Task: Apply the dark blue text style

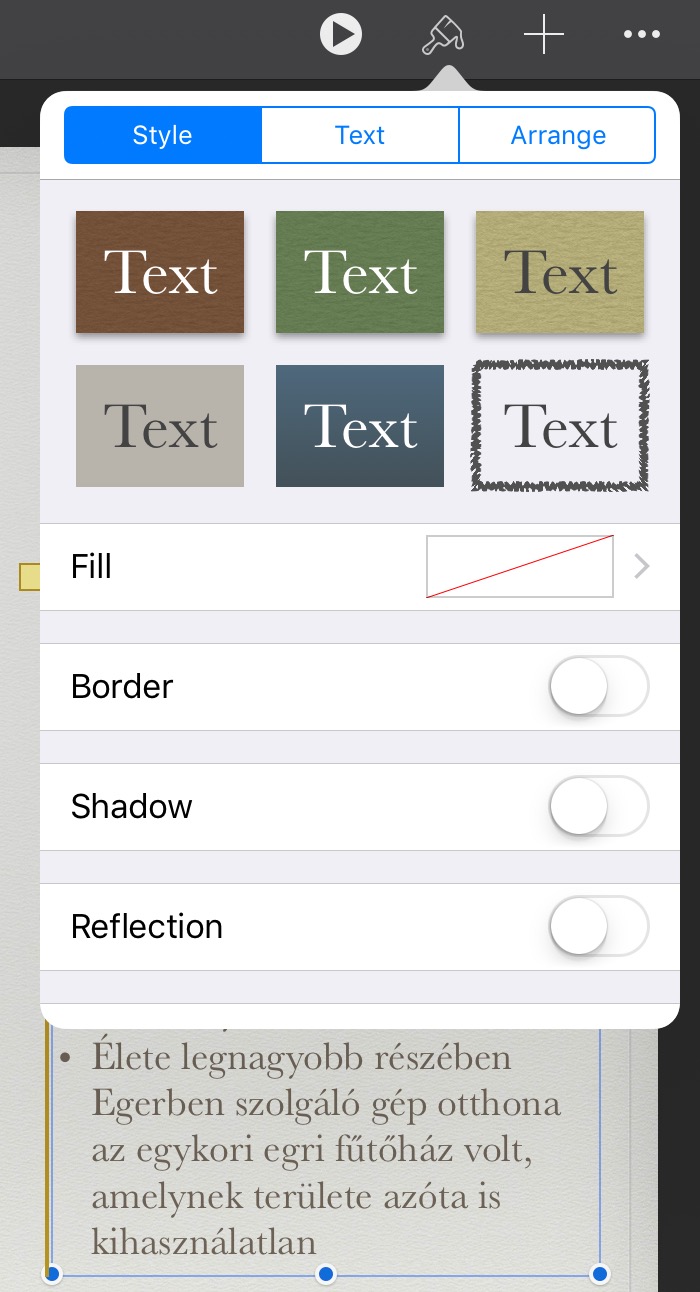Action: point(360,426)
